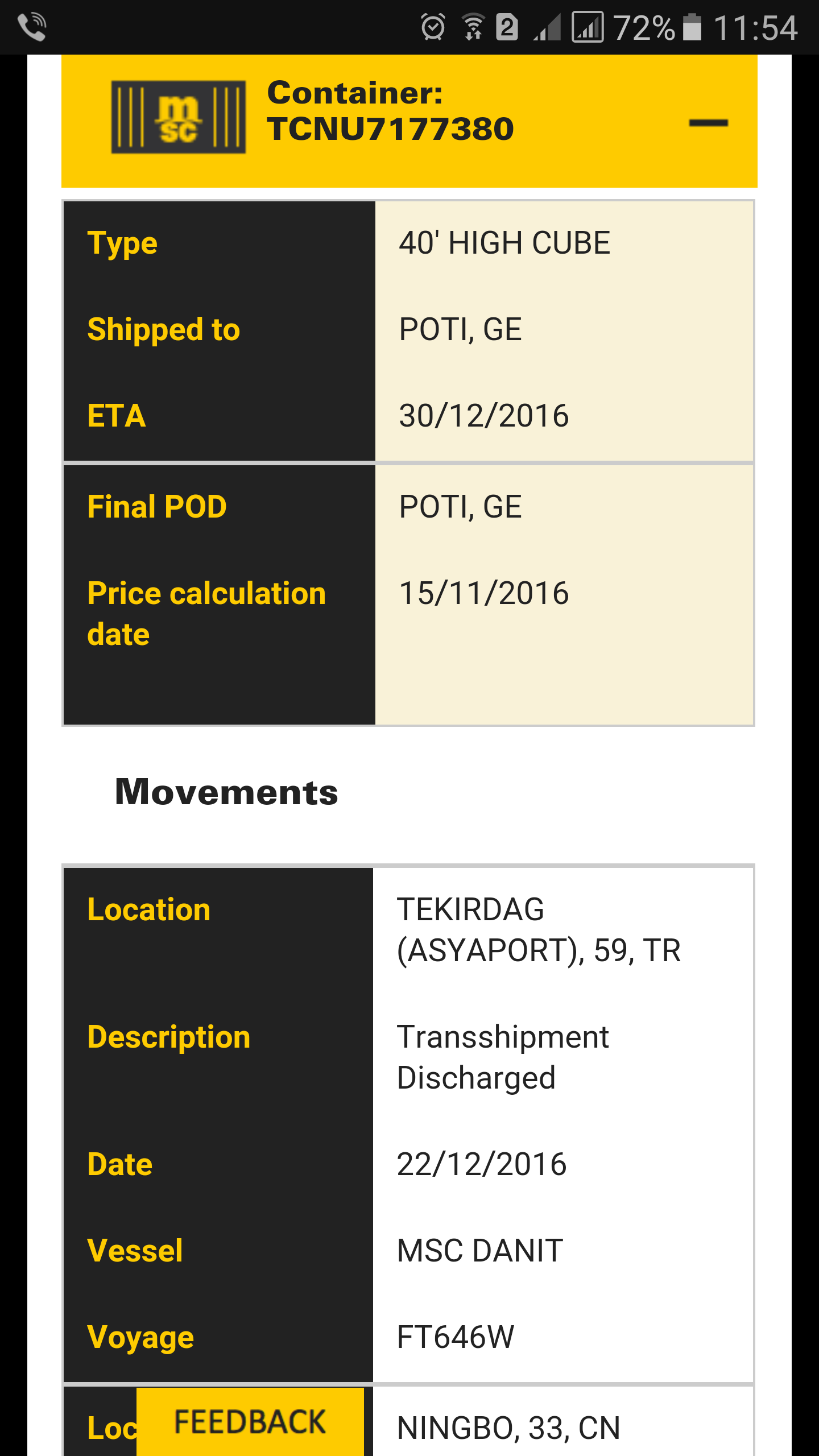This screenshot has height=1456, width=819.
Task: Tap the data network bars icon
Action: (587, 26)
